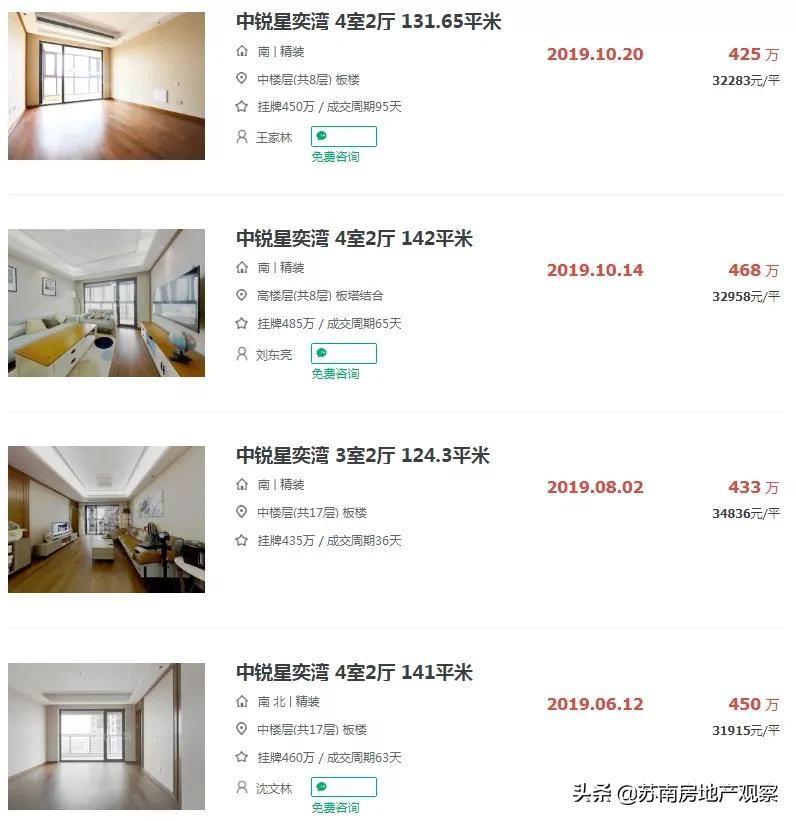The image size is (796, 821).
Task: Open the 中锐星奕湾 4室2厅 141平米 listing
Action: [354, 673]
